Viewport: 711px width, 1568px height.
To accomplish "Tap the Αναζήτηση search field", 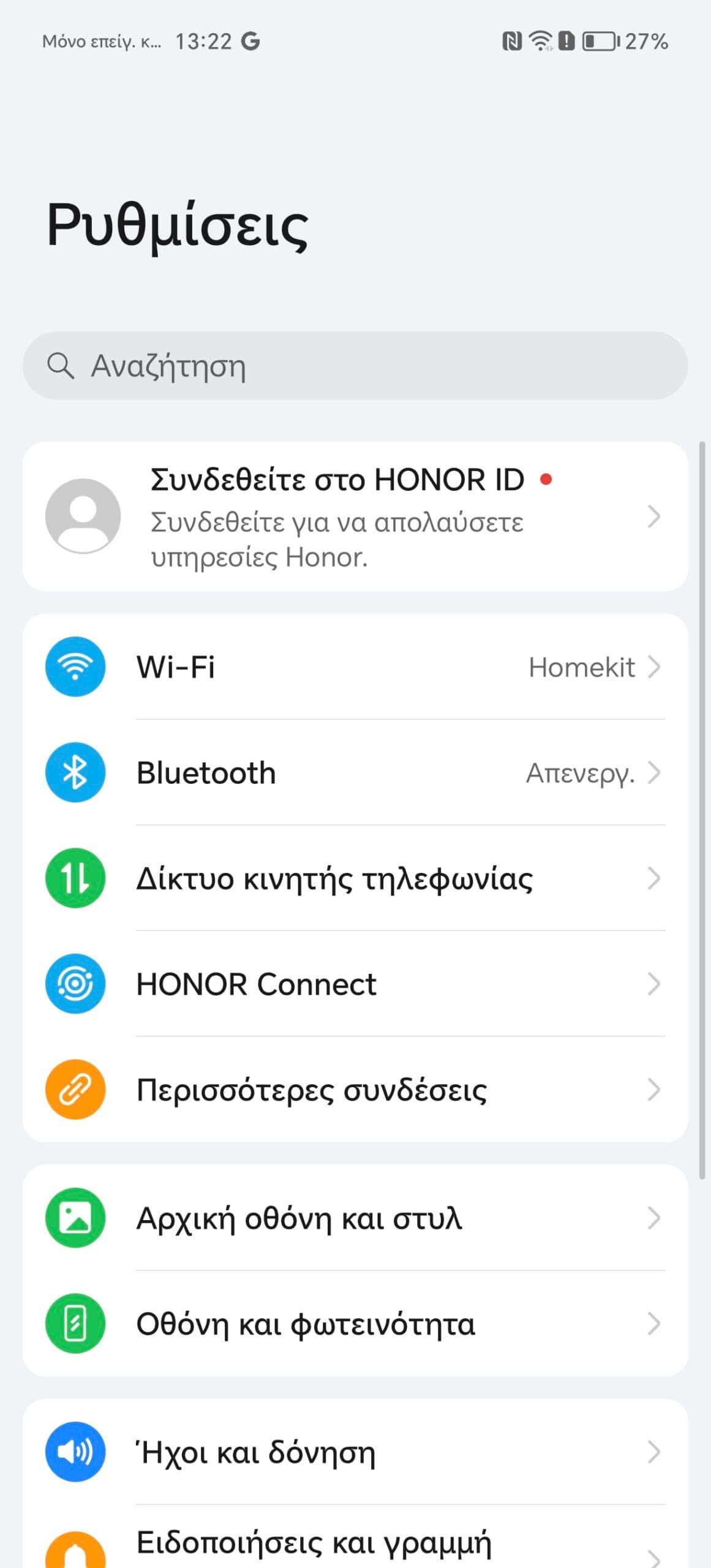I will pyautogui.click(x=355, y=366).
